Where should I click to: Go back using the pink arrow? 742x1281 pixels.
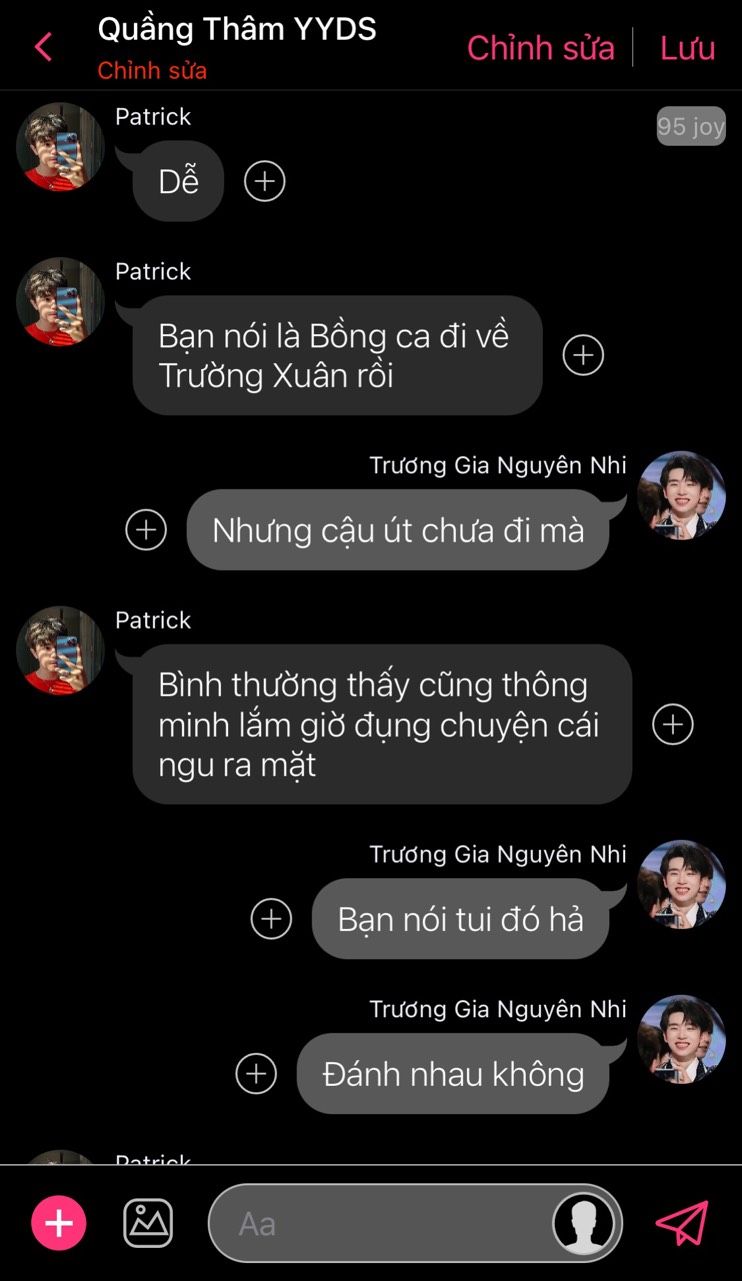pos(43,47)
